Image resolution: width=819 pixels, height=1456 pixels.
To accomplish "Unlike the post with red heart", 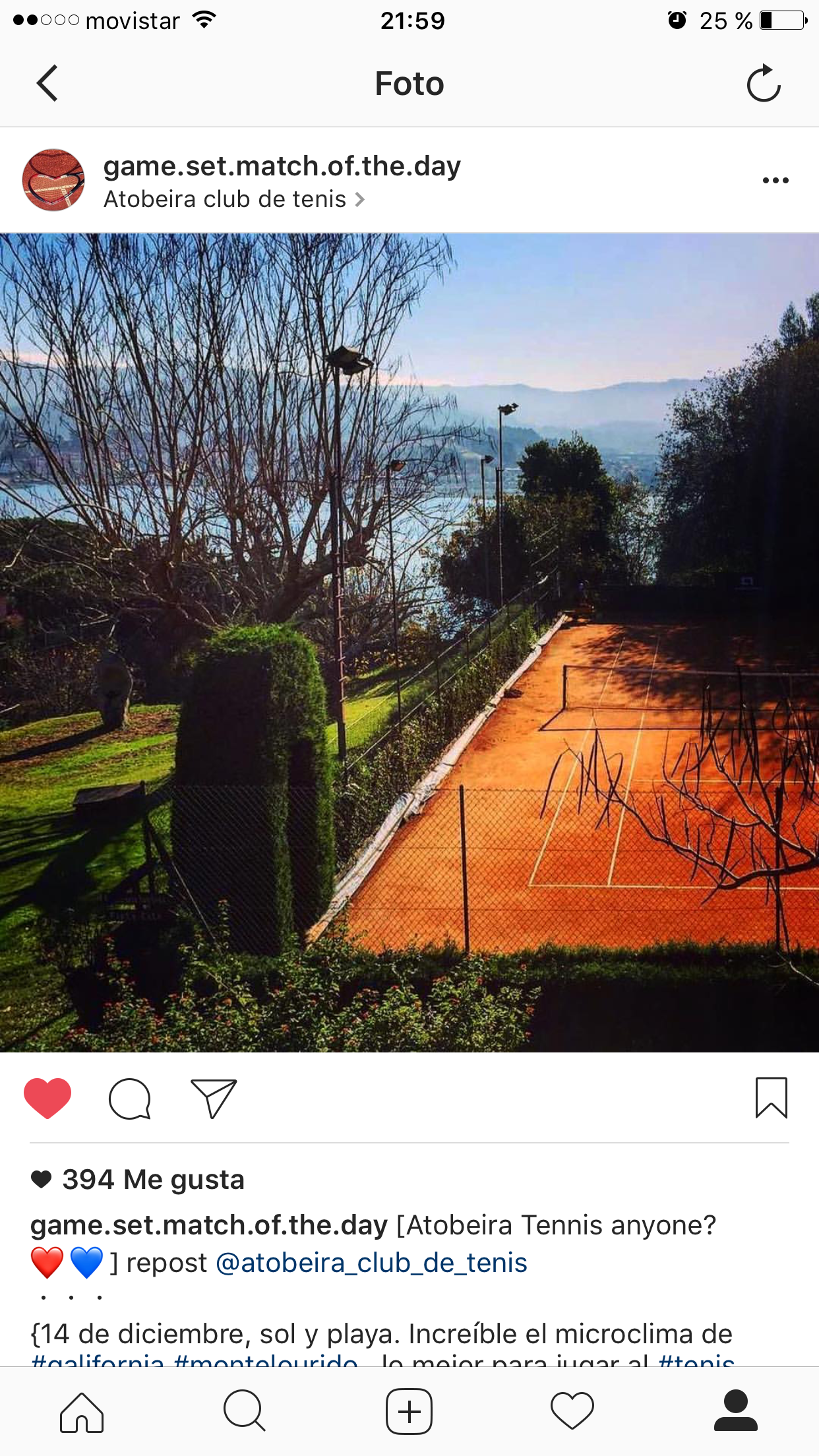I will pos(47,1098).
